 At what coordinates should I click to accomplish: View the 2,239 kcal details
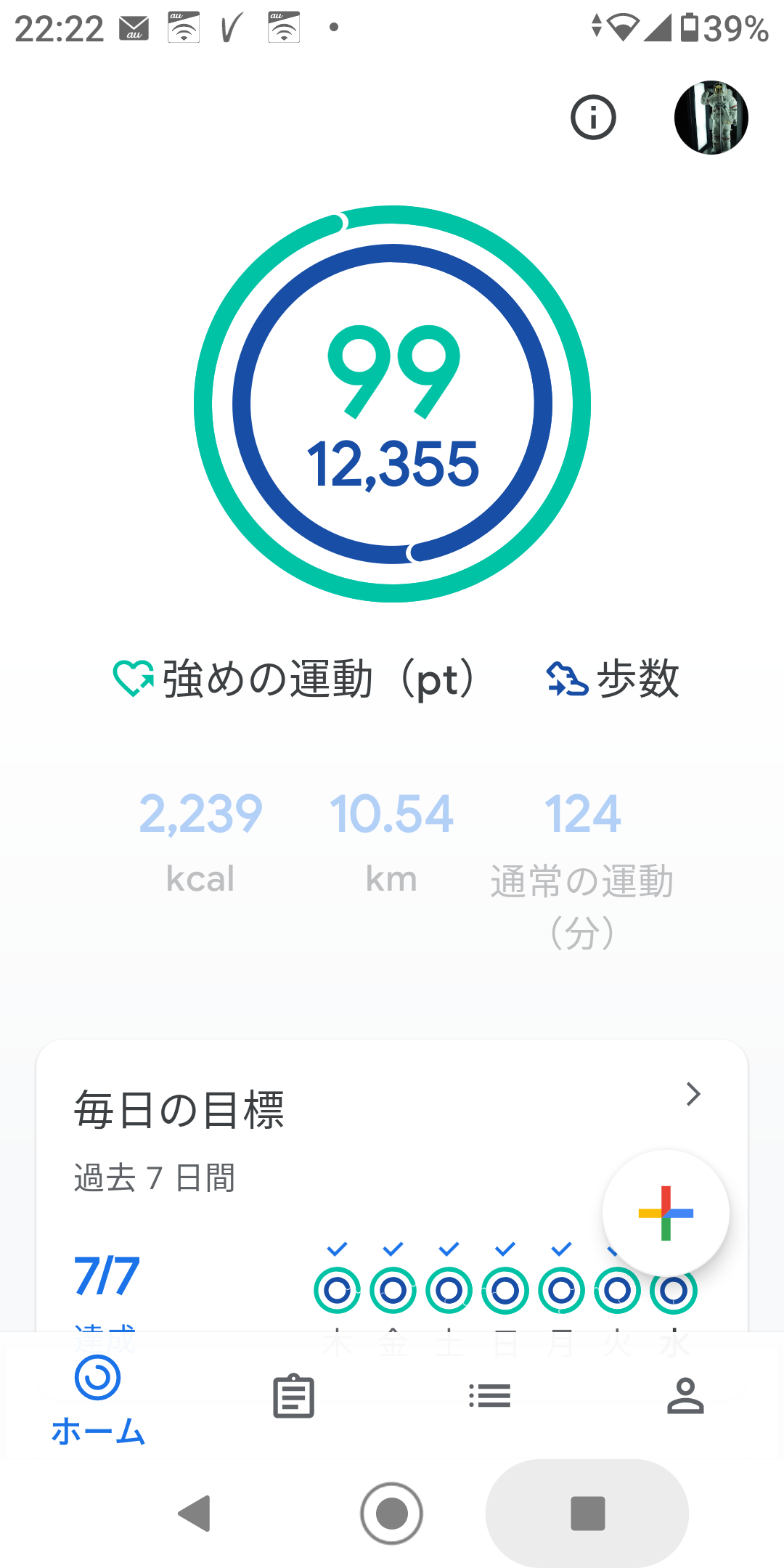click(200, 841)
